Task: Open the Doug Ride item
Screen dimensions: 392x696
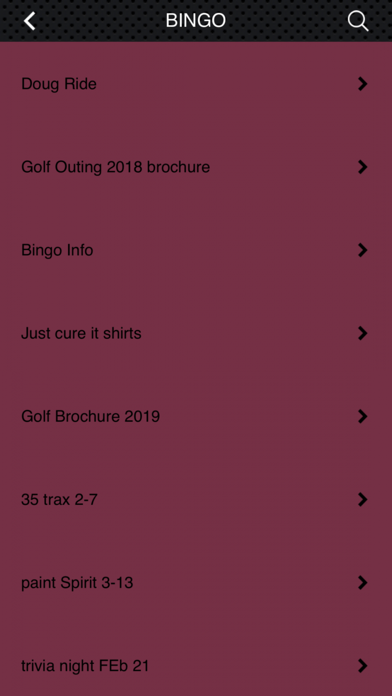Action: (196, 84)
